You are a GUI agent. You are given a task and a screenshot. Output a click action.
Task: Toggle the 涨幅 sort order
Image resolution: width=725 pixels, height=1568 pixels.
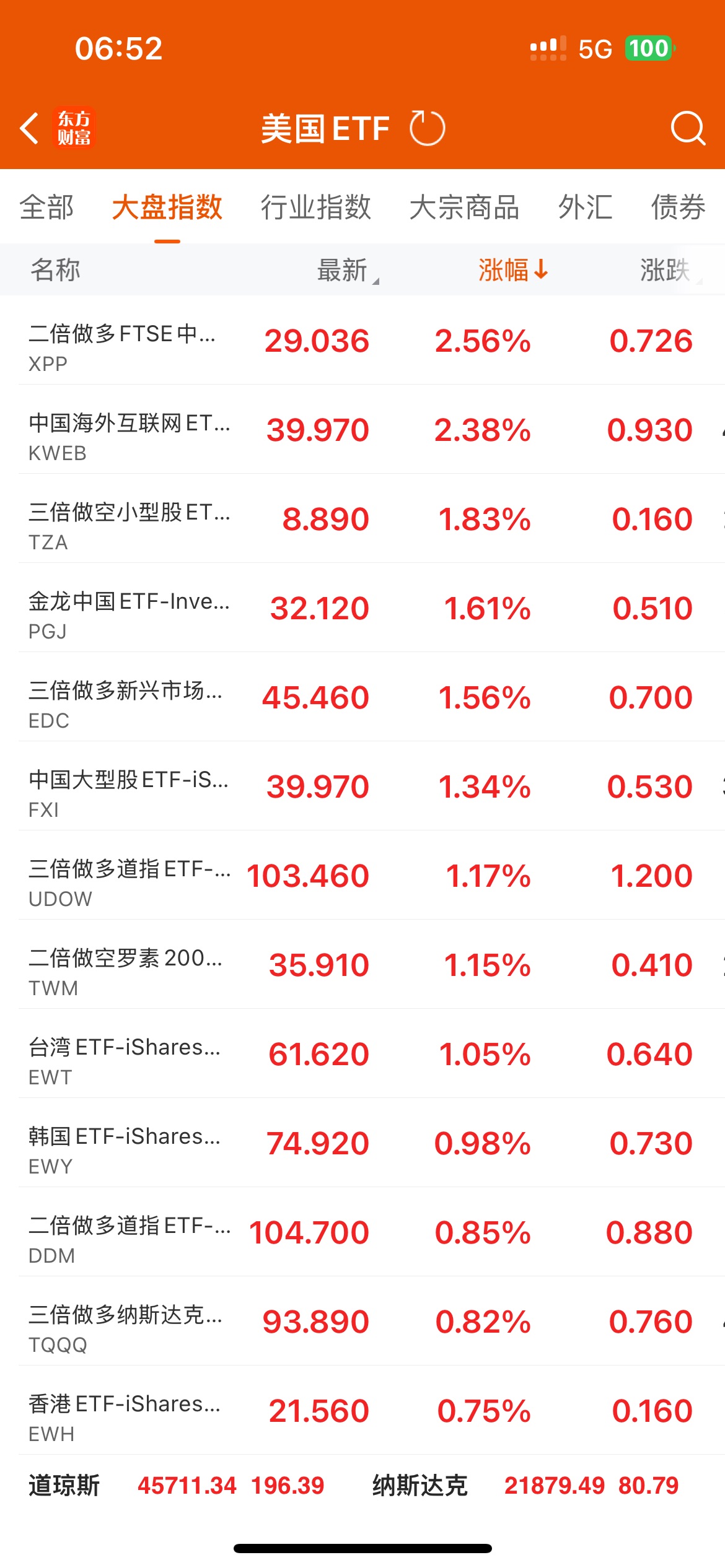[x=513, y=270]
